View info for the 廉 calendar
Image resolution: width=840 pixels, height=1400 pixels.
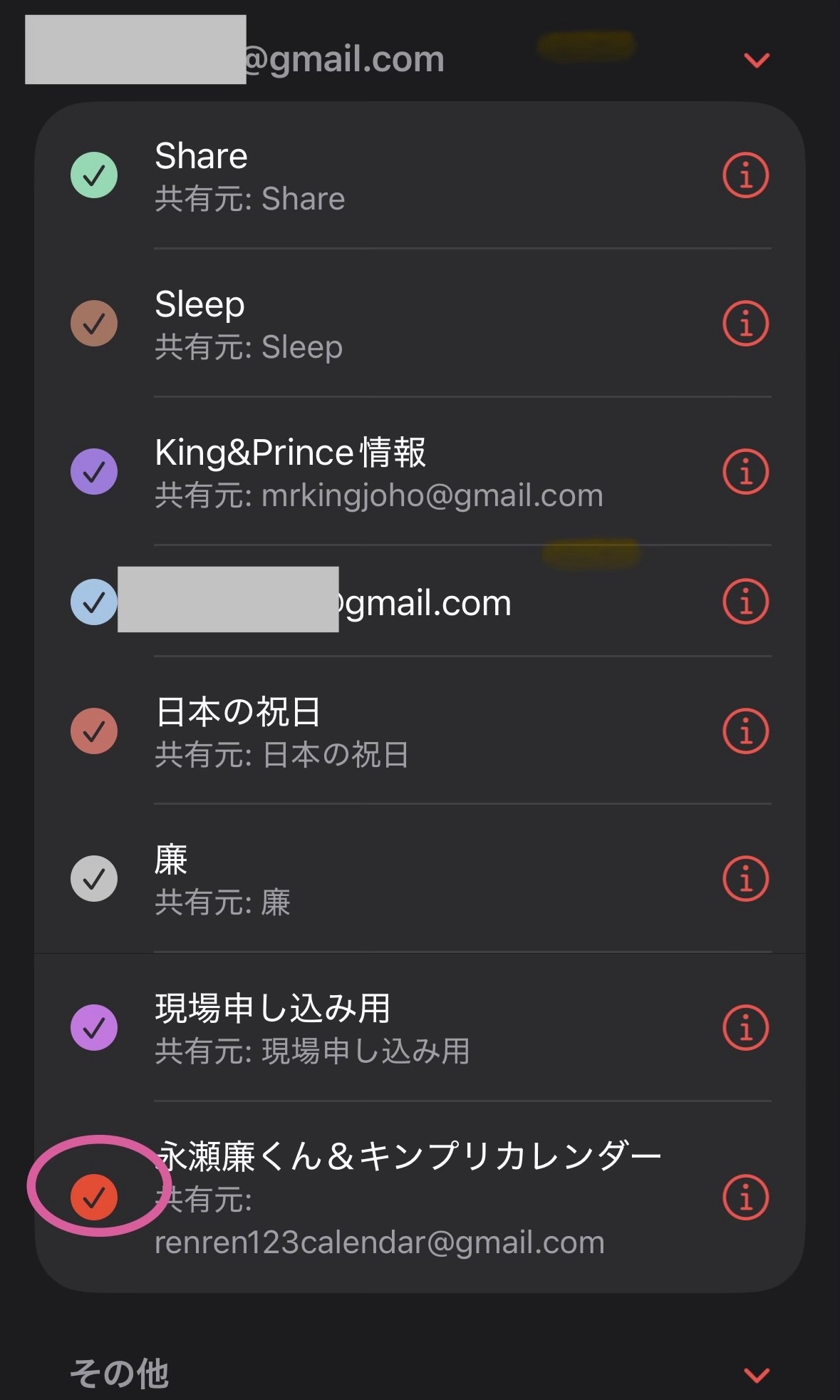[745, 879]
